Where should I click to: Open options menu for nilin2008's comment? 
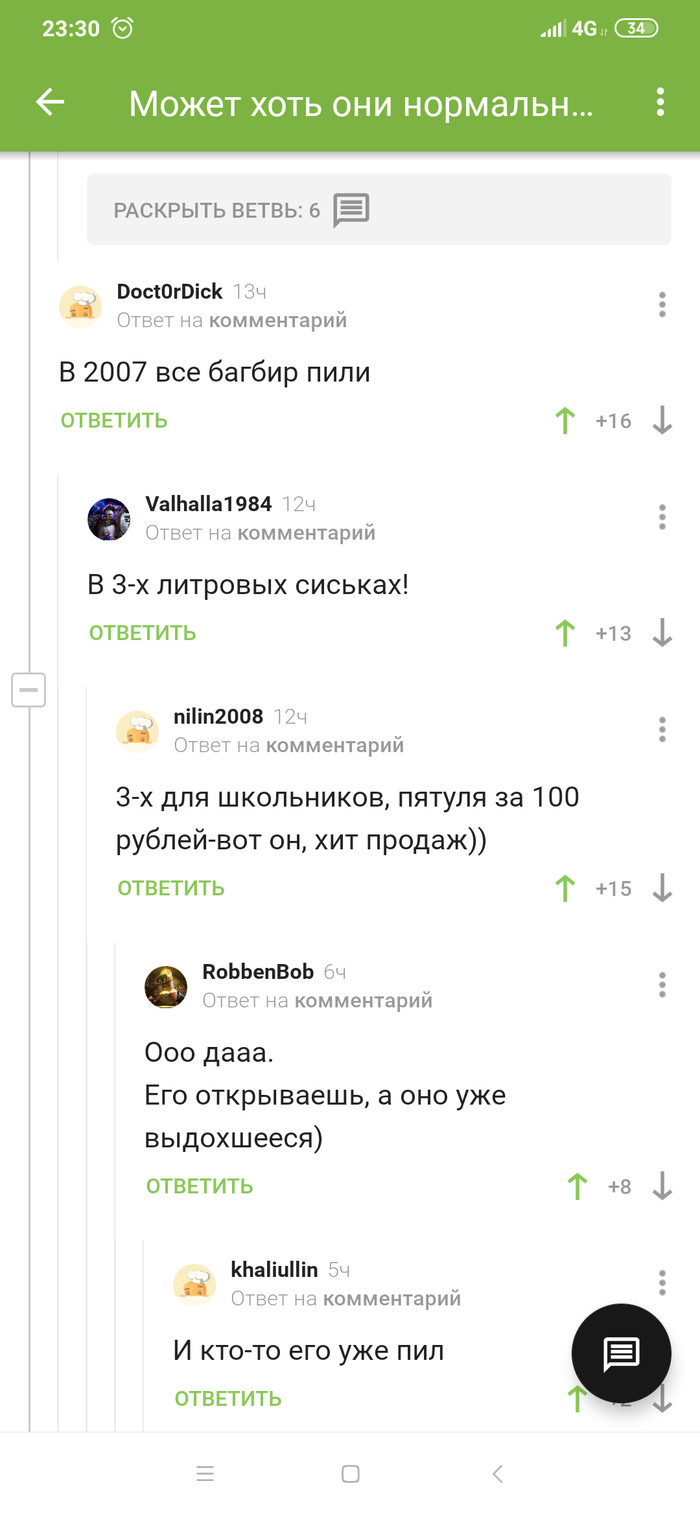662,730
